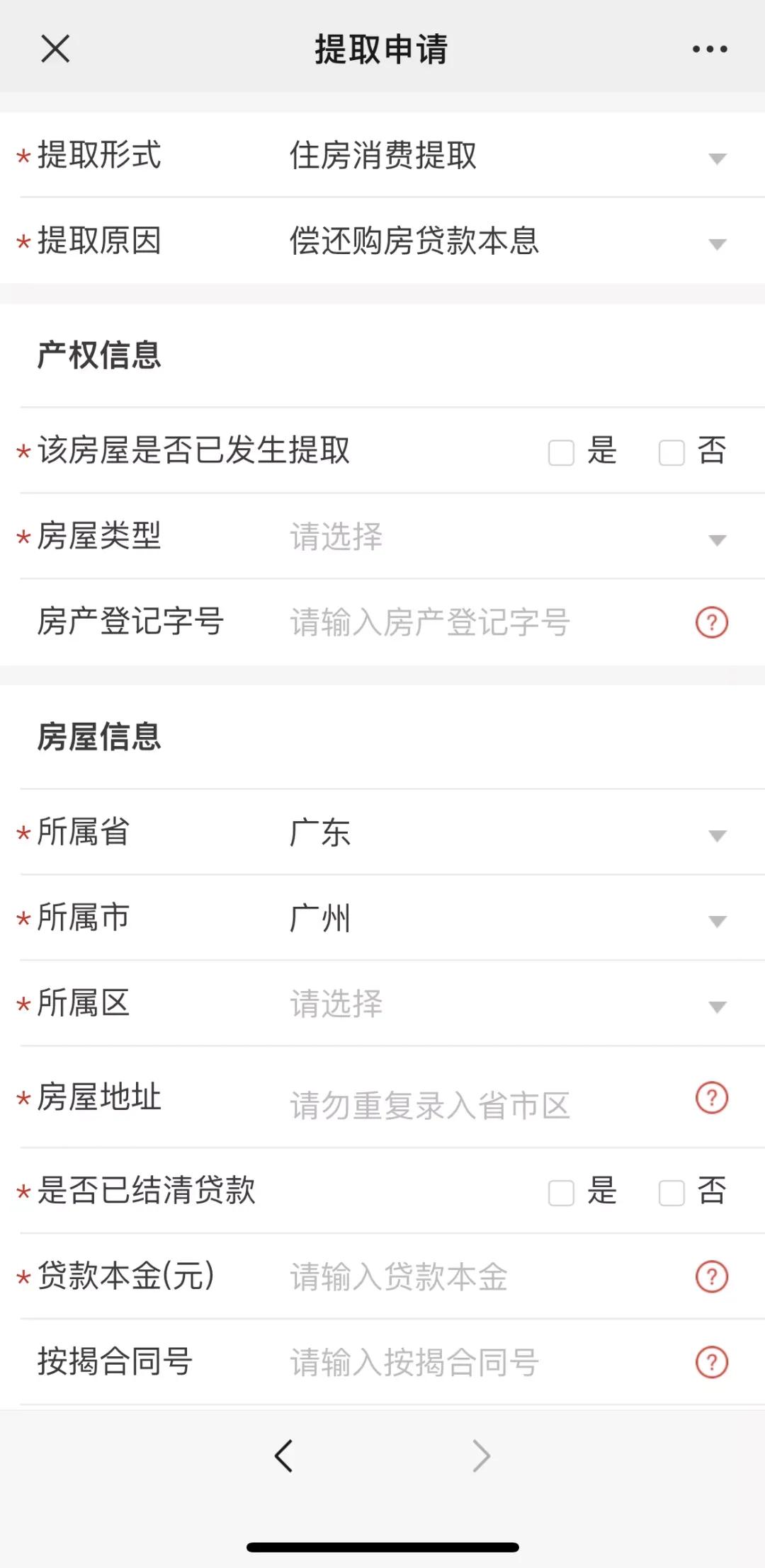Check 否 for 该房屋是否已发生提取
Screen dimensions: 765x1568
click(x=670, y=452)
